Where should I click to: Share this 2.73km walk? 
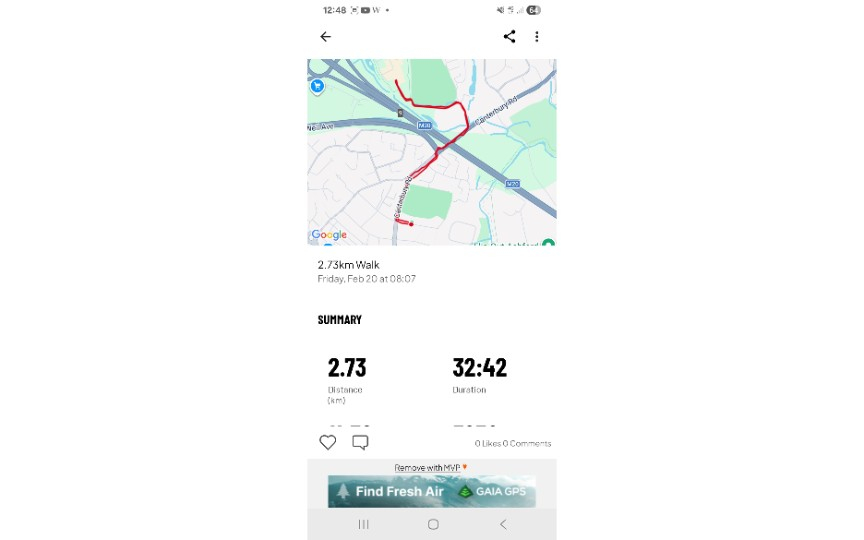tap(509, 37)
